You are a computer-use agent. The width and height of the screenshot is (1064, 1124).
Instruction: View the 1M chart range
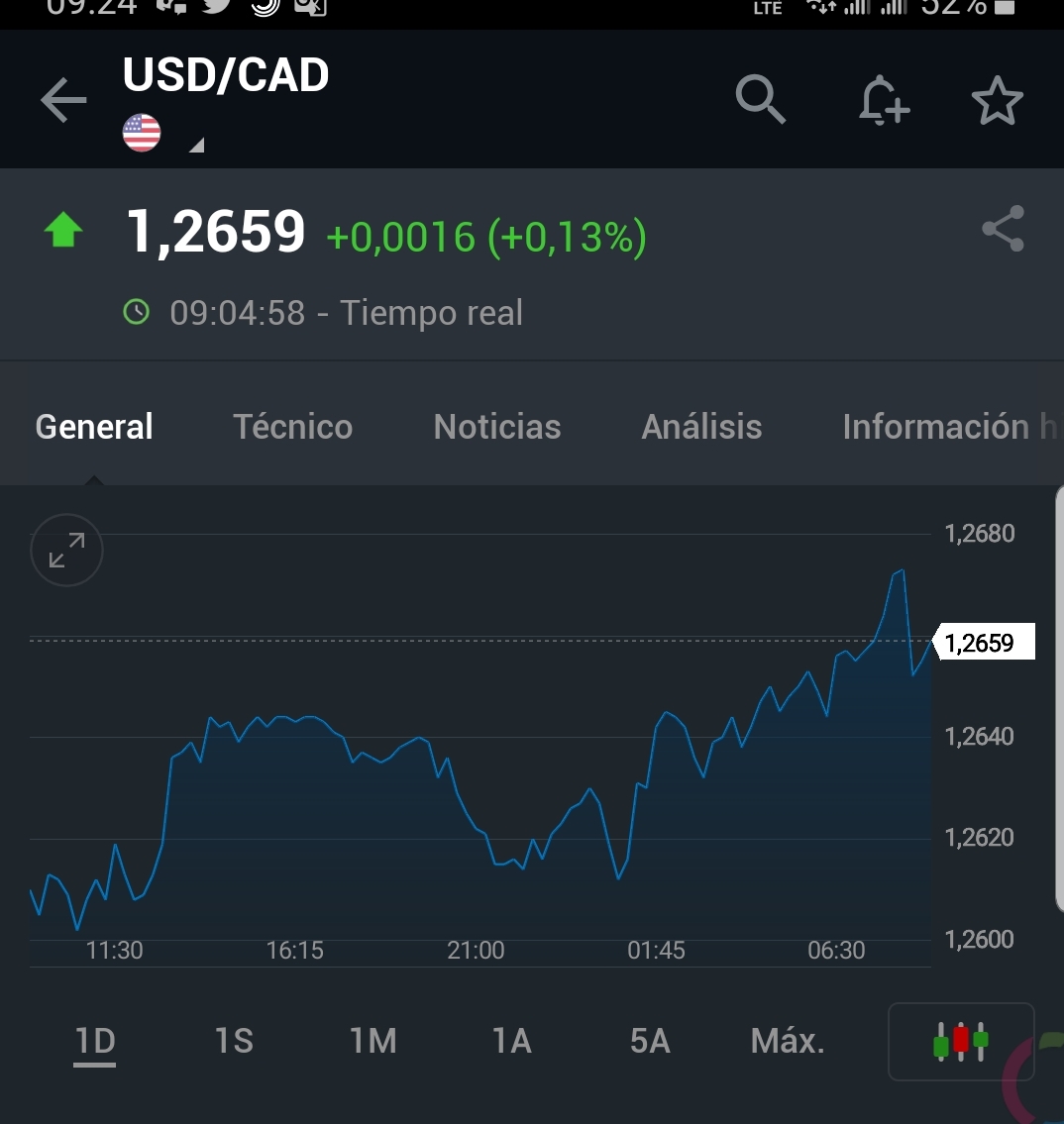tap(373, 1042)
